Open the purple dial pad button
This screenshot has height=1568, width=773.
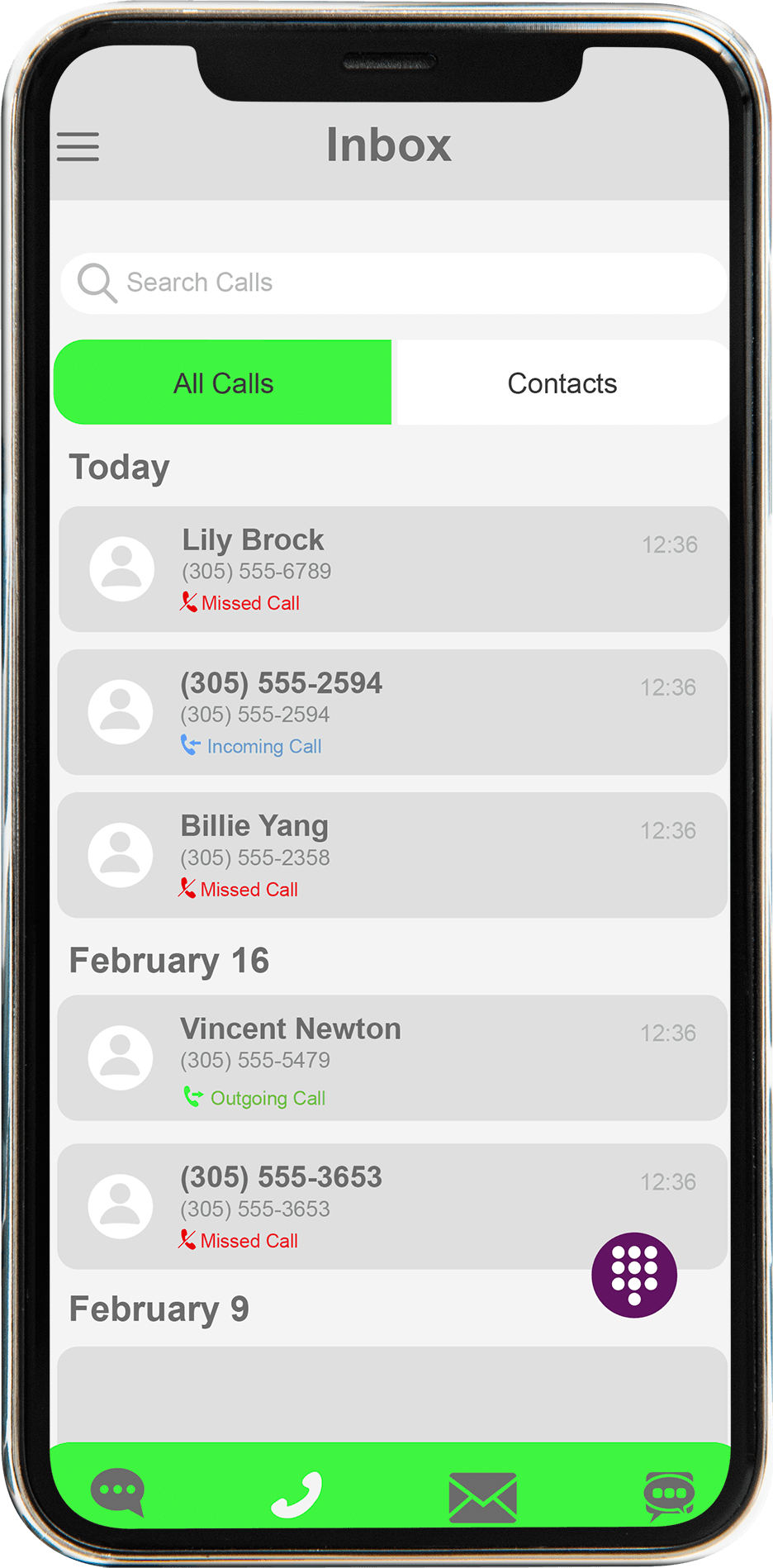(634, 1275)
